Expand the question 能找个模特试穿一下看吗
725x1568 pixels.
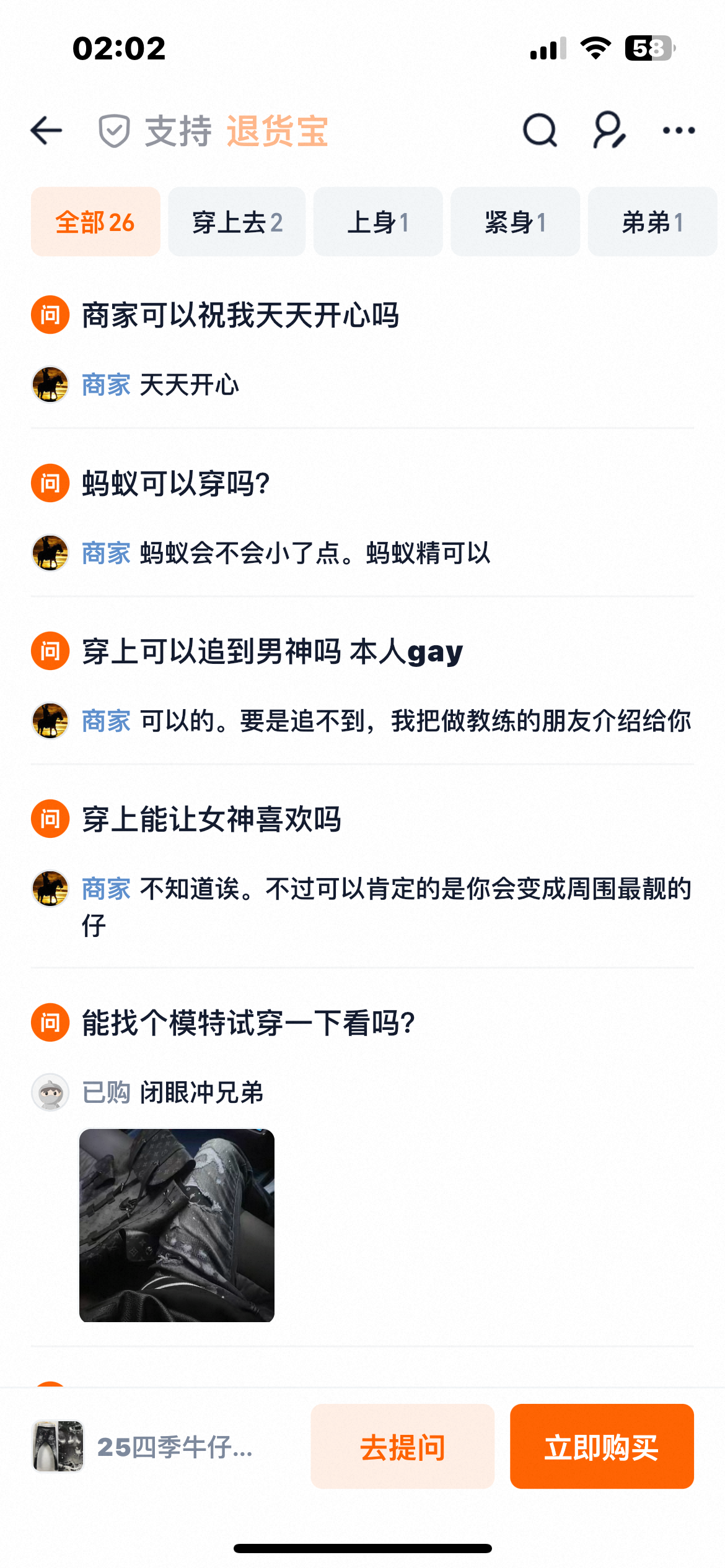[248, 1021]
